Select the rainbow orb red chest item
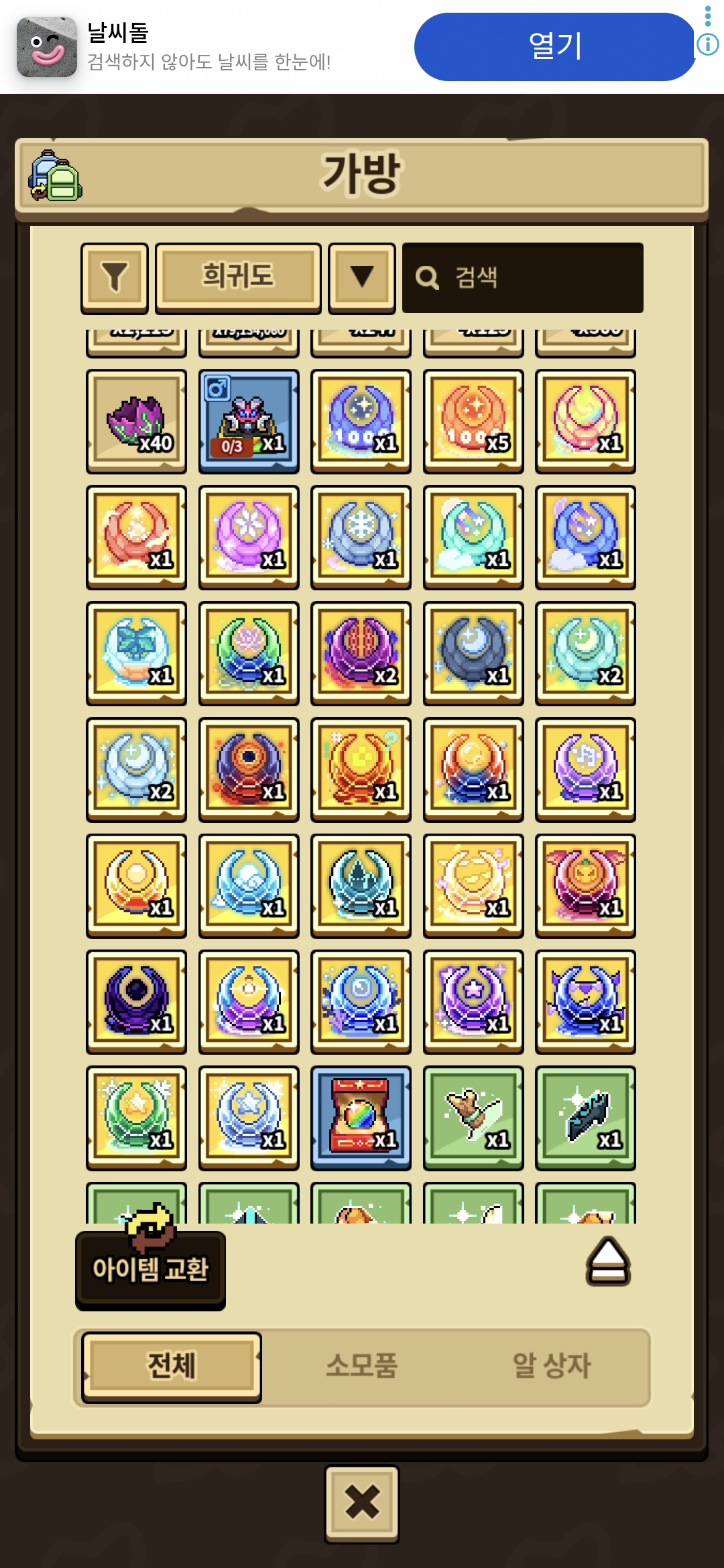The width and height of the screenshot is (724, 1568). [x=361, y=1118]
